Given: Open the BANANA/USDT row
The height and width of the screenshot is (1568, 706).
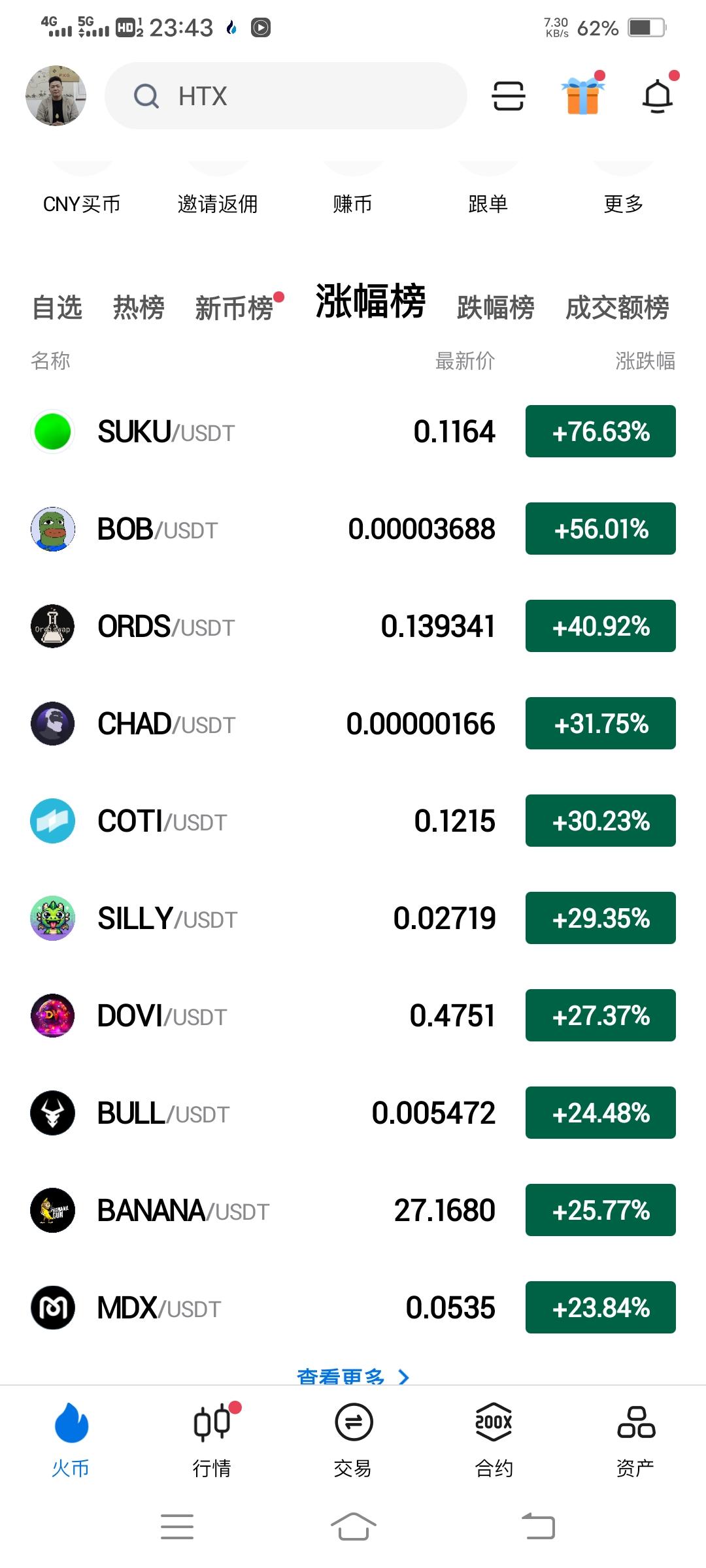Looking at the screenshot, I should 353,1210.
